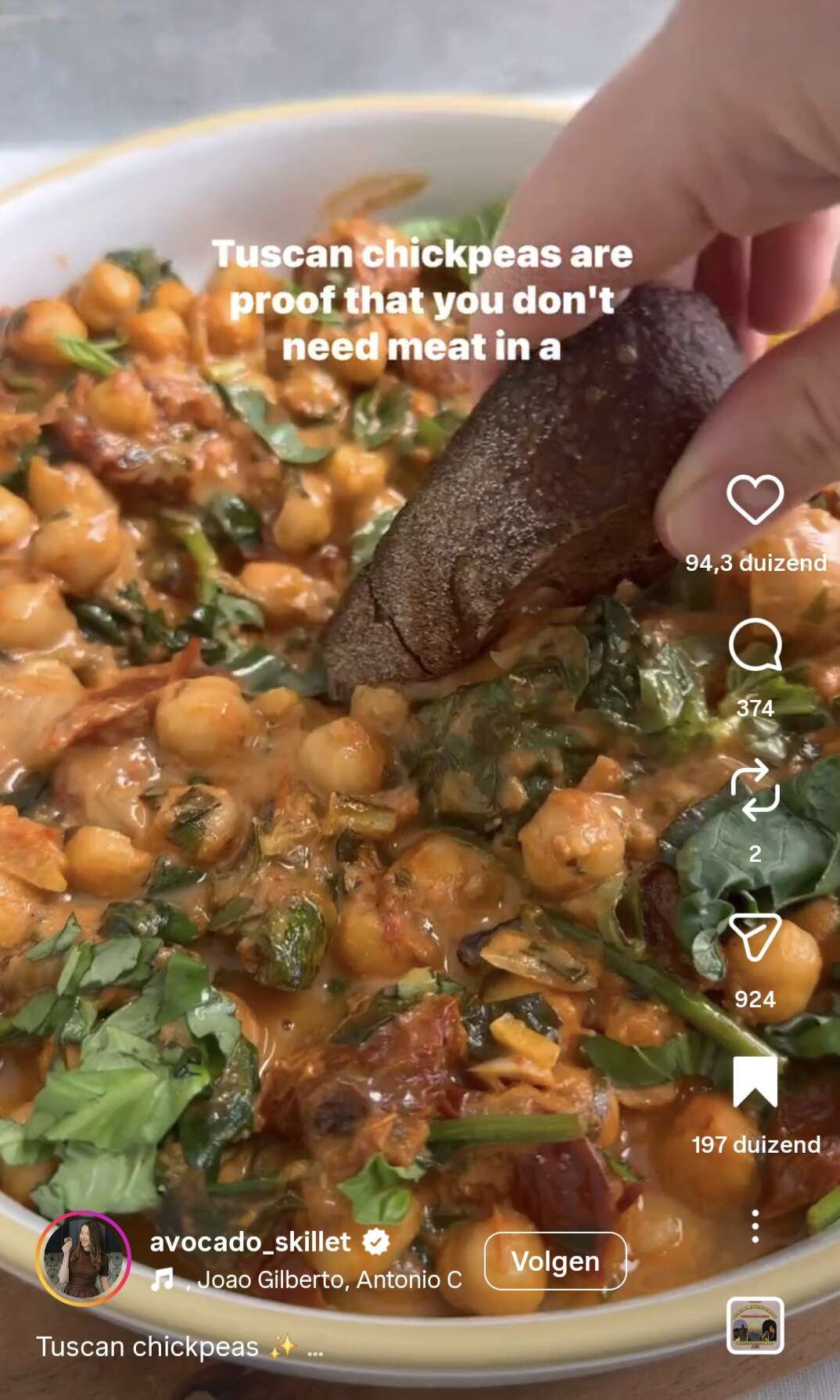
Task: Share the reel via the send icon
Action: click(755, 936)
